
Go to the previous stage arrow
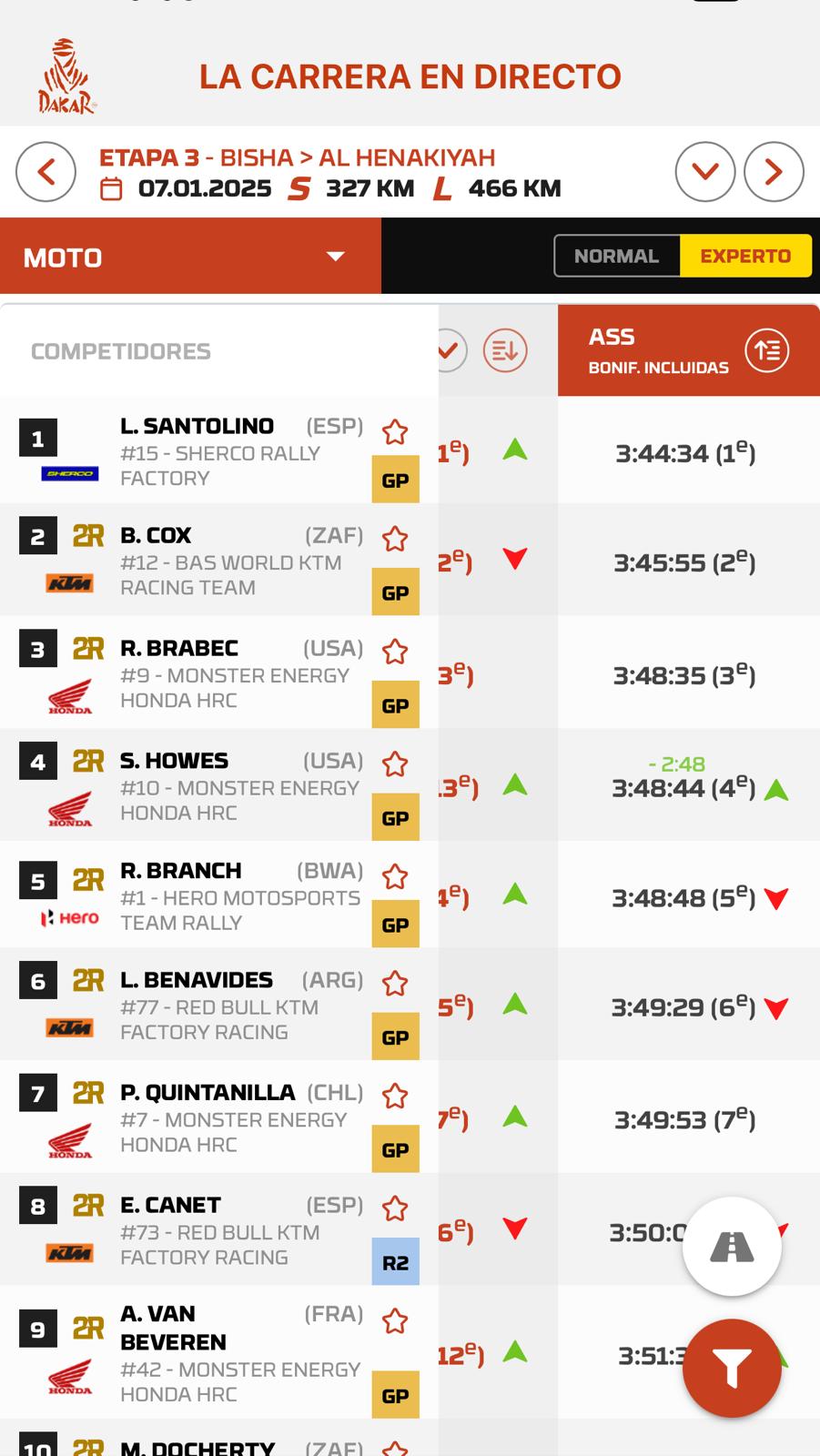tap(46, 172)
